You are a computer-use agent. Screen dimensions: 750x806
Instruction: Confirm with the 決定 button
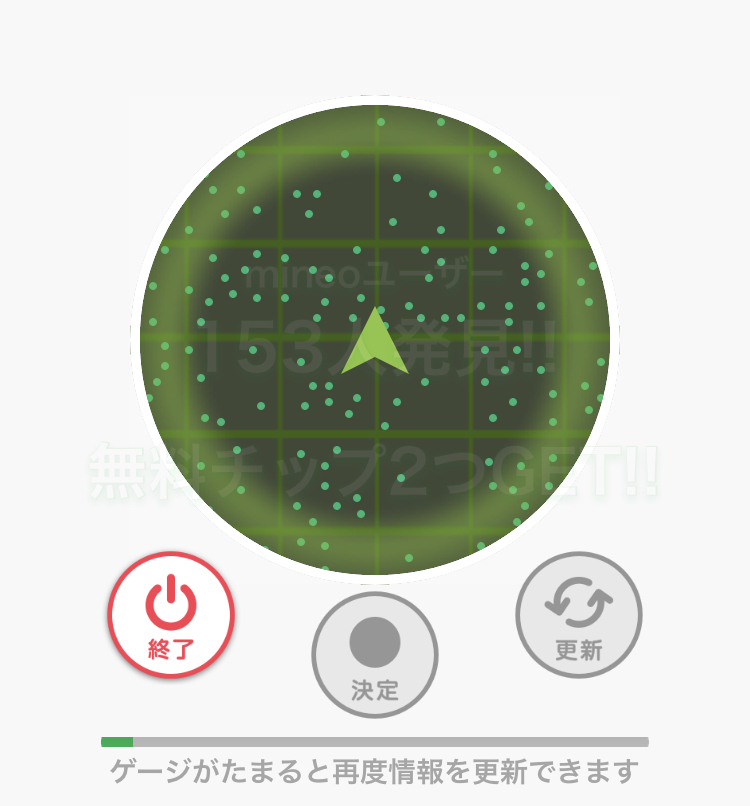375,654
